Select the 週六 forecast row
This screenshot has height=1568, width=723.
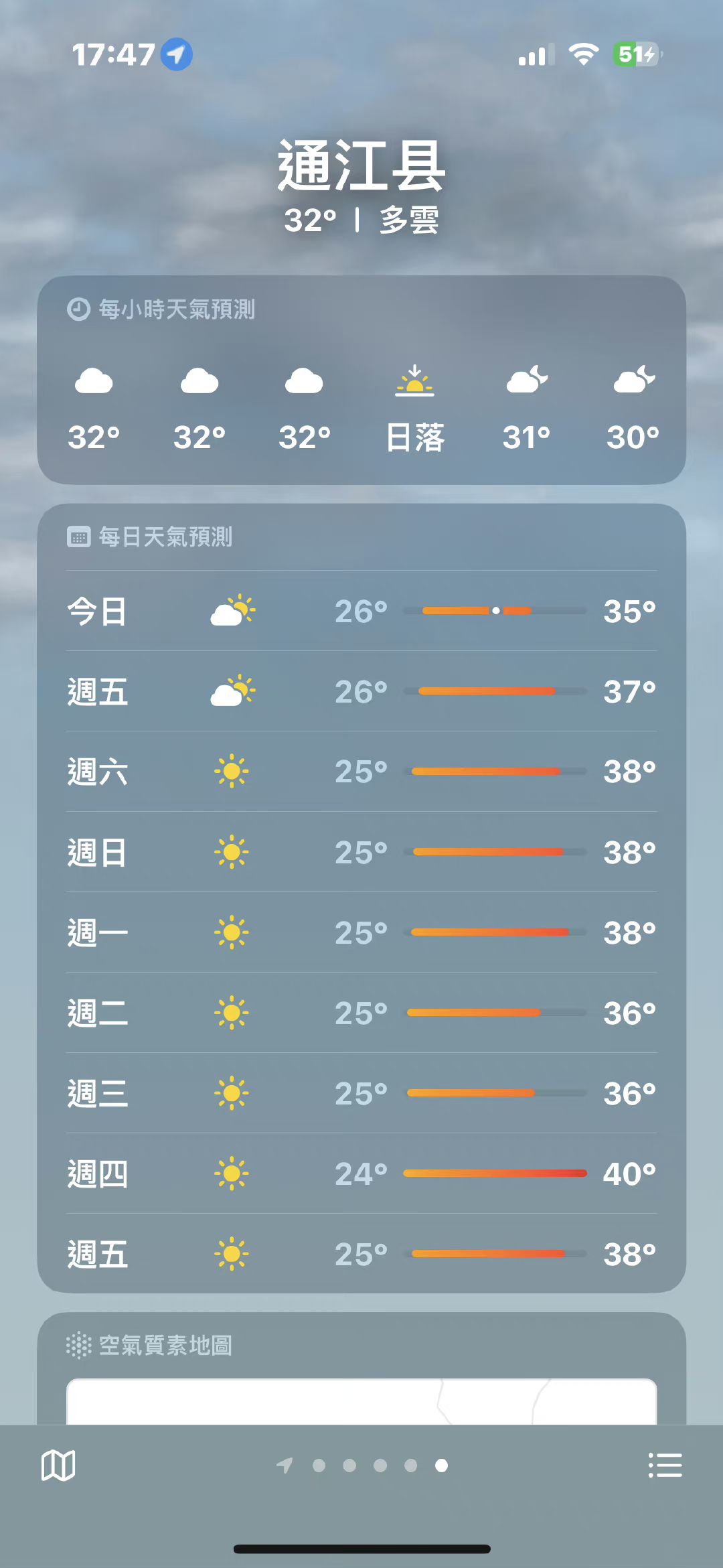tap(361, 772)
